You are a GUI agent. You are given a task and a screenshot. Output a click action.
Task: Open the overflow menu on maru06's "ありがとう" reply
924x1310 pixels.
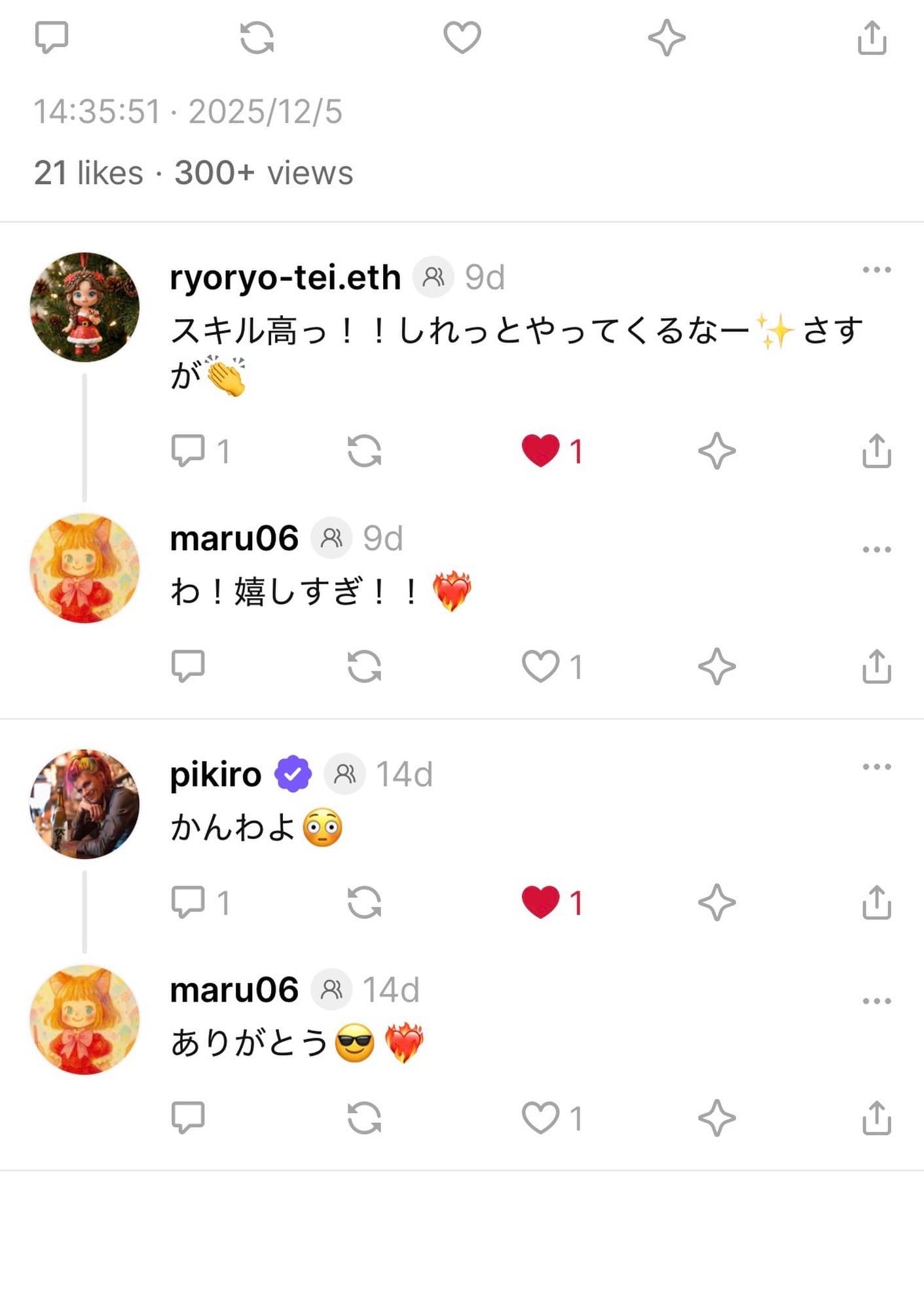pos(876,1001)
